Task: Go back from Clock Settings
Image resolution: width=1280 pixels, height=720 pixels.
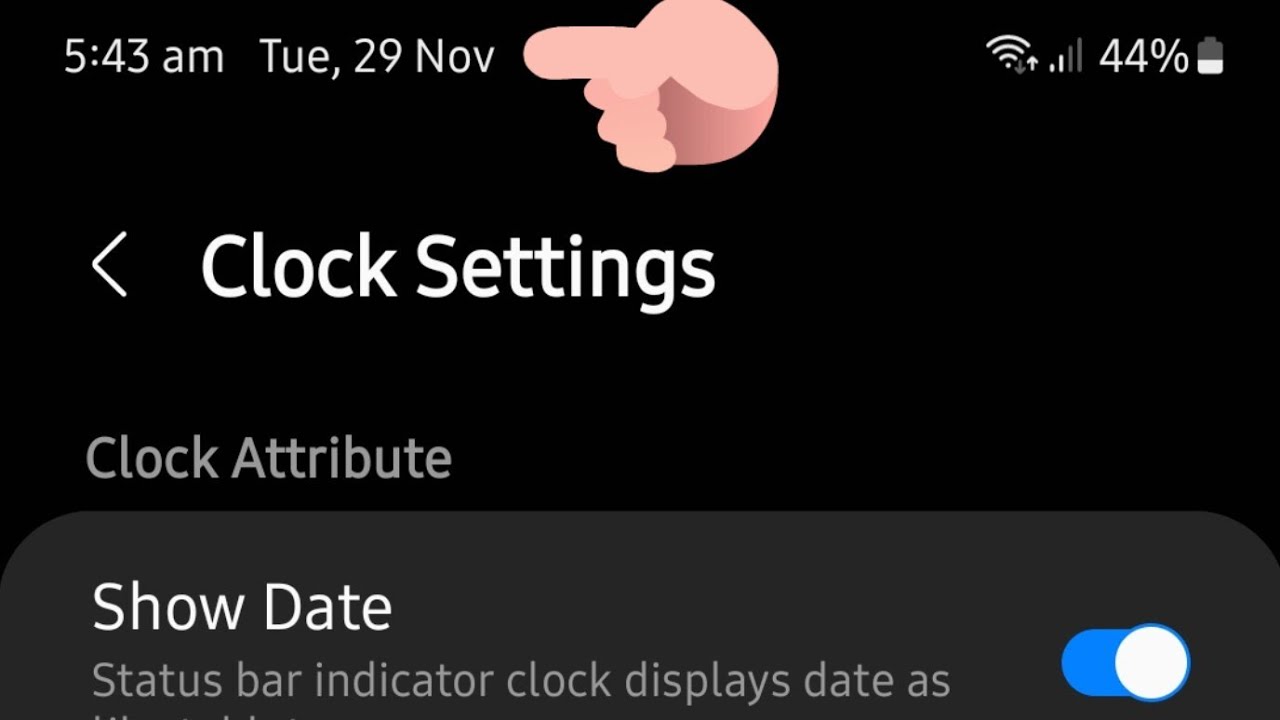Action: [x=110, y=265]
